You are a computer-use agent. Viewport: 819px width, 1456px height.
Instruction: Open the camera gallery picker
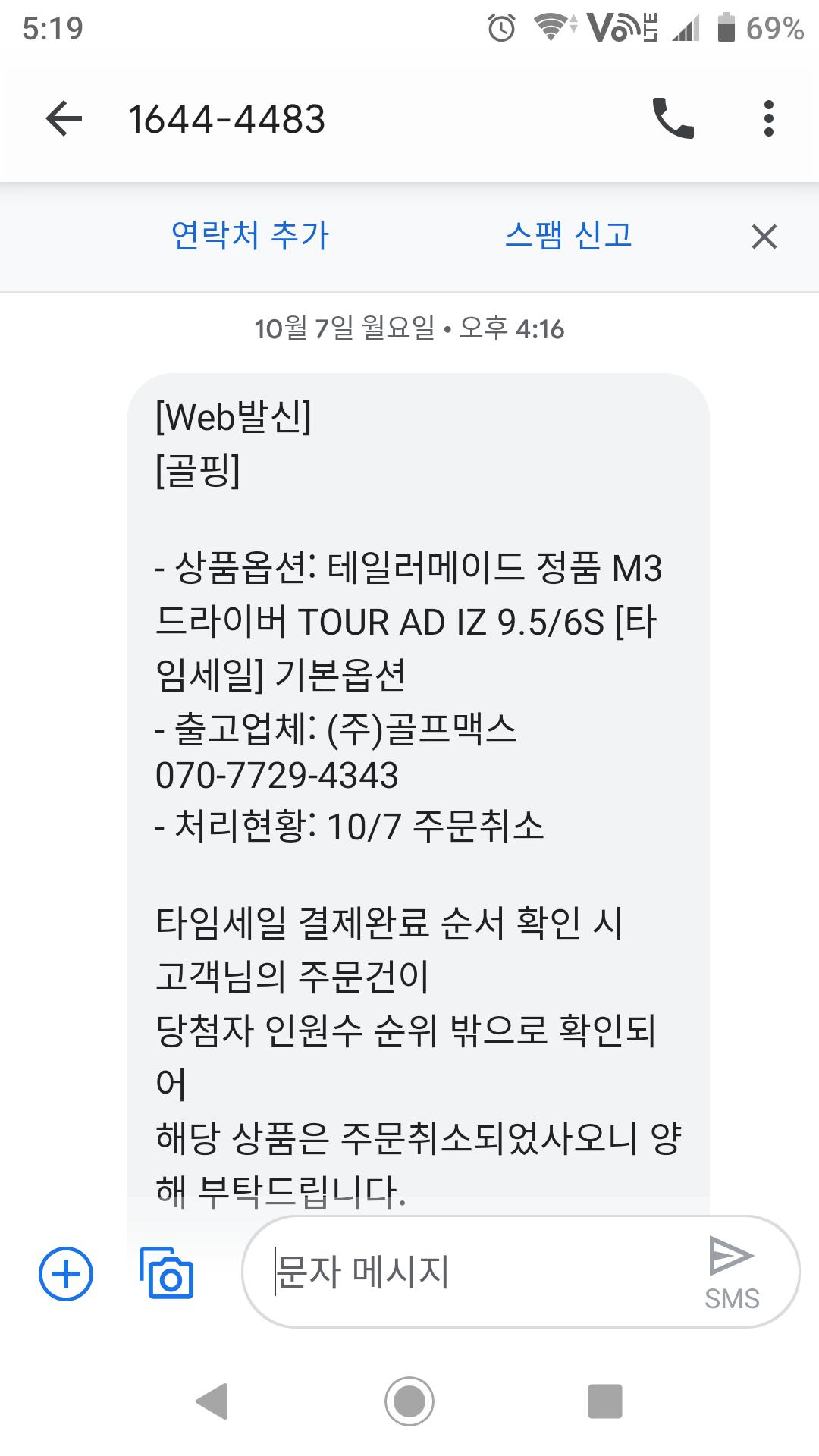tap(167, 1273)
